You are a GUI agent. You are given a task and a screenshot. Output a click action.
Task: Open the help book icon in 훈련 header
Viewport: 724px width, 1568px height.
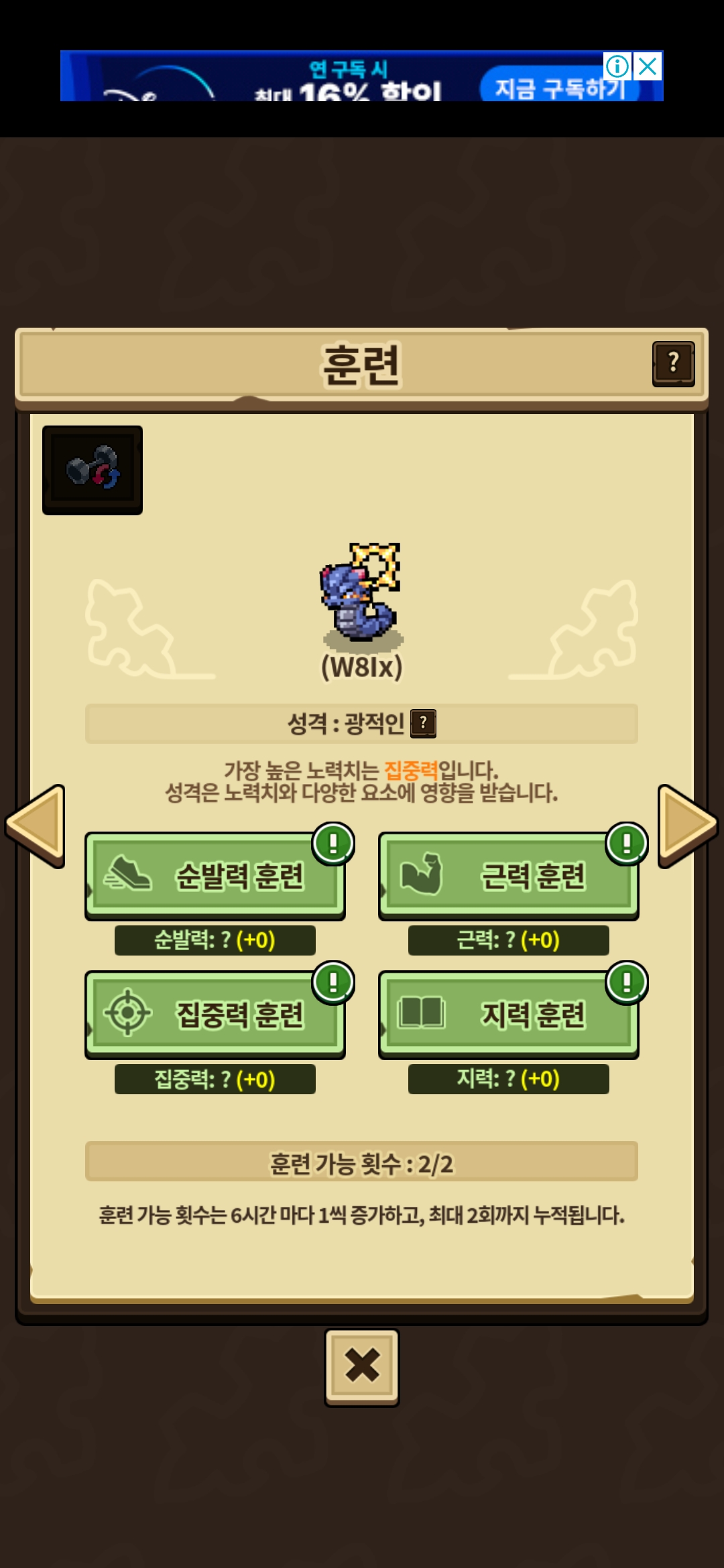pyautogui.click(x=673, y=364)
